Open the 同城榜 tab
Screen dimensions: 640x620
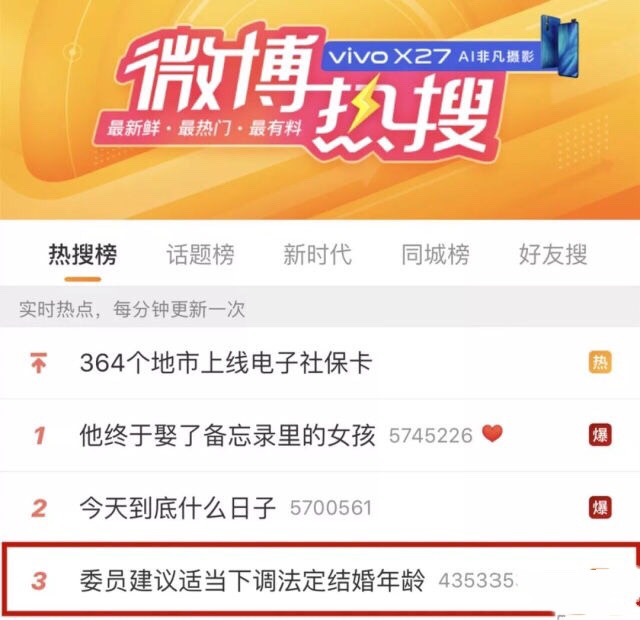pyautogui.click(x=435, y=255)
